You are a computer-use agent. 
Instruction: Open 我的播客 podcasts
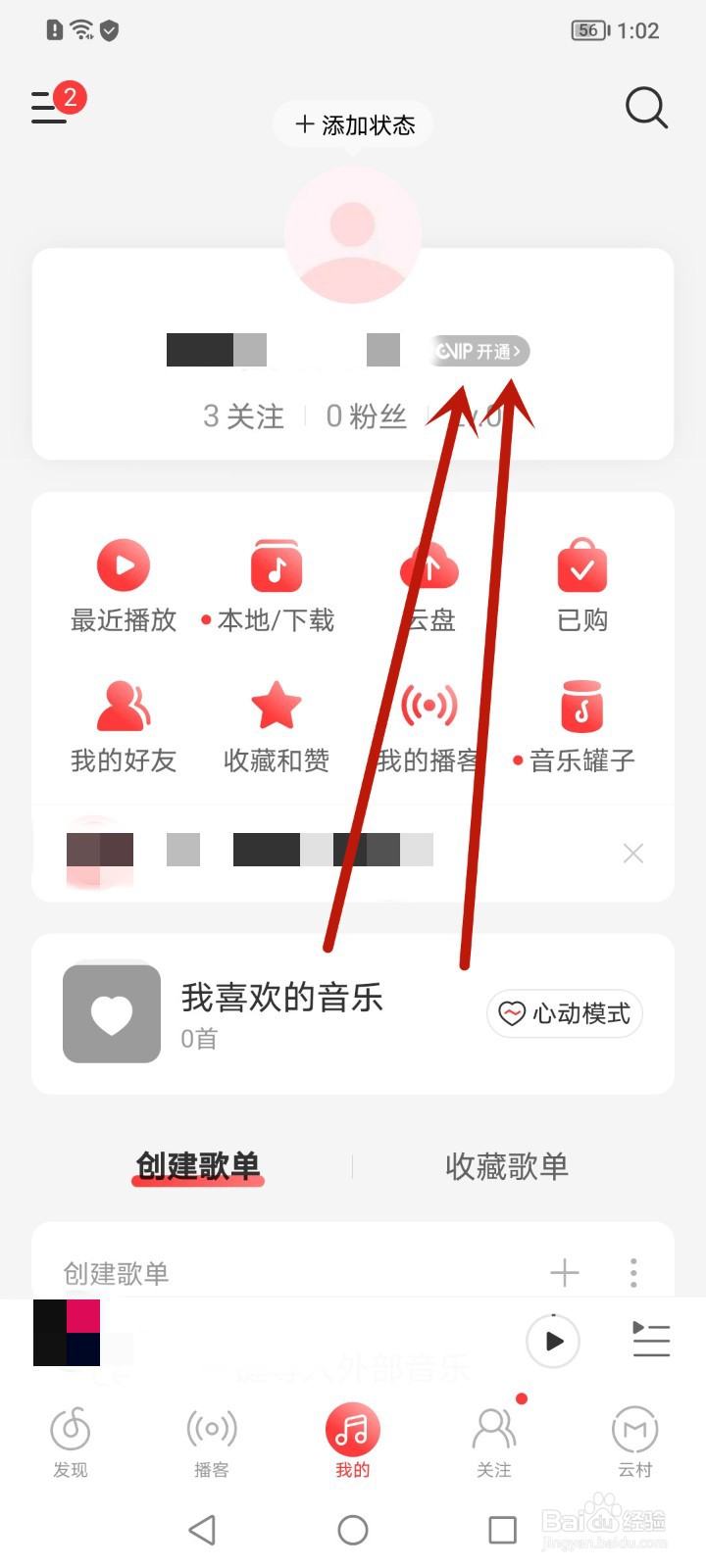[429, 725]
